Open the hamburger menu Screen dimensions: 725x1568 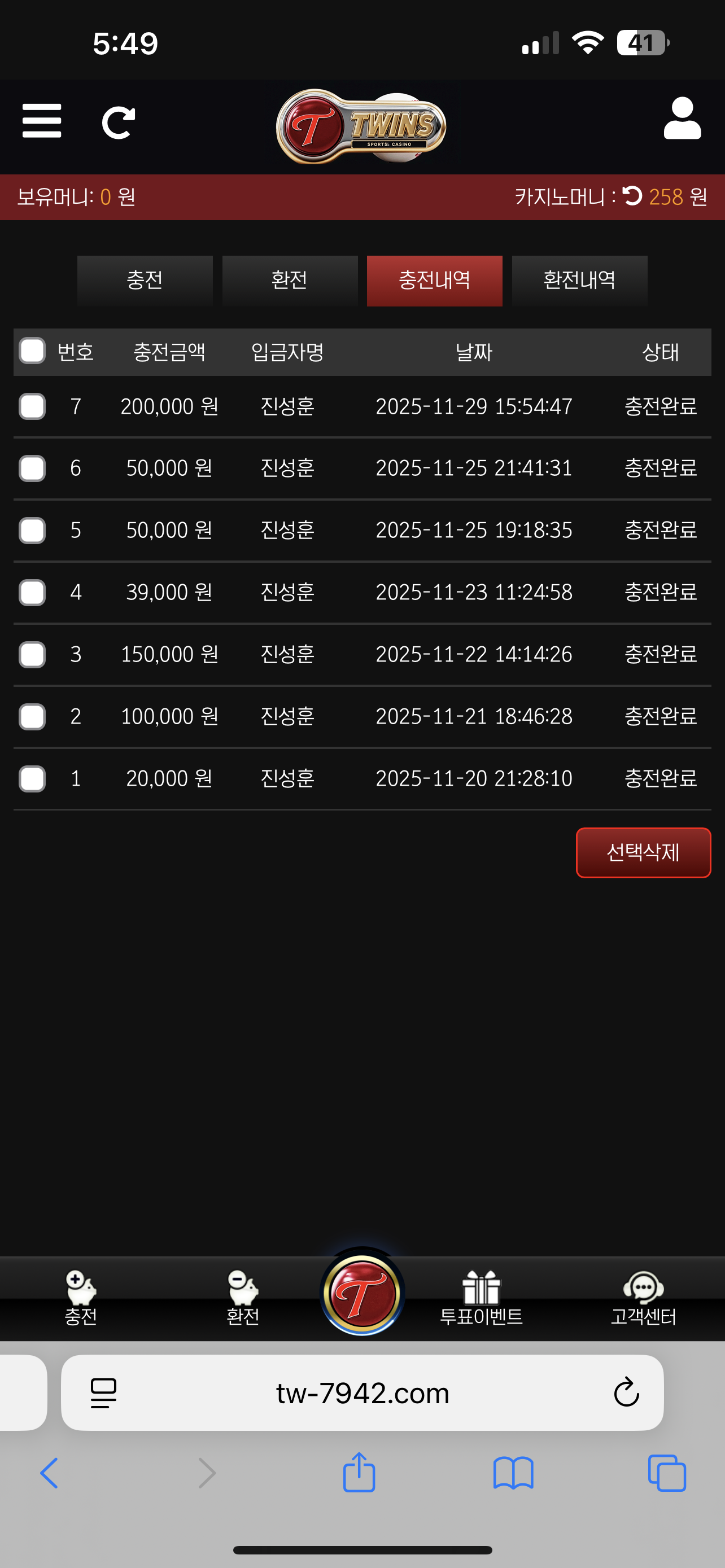click(41, 121)
